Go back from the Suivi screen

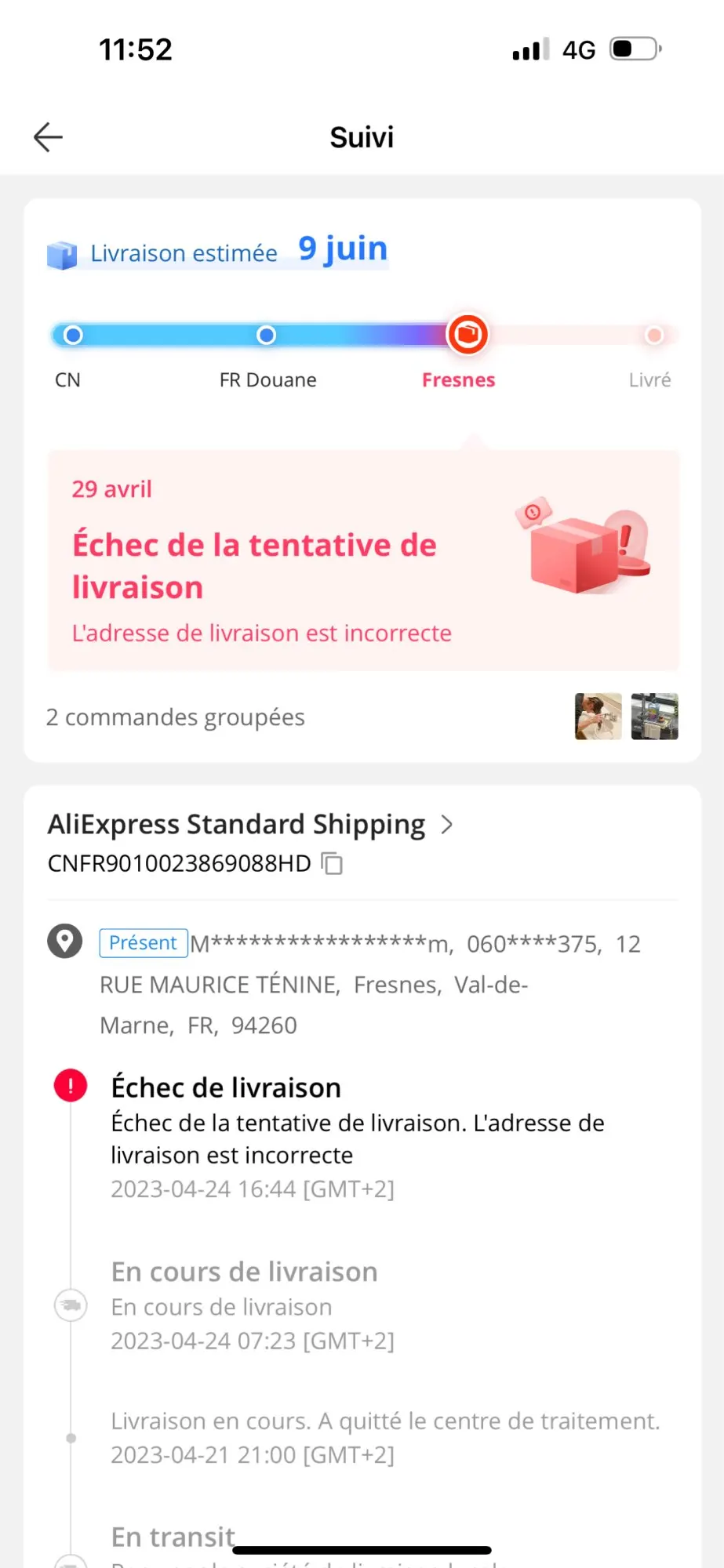[48, 137]
